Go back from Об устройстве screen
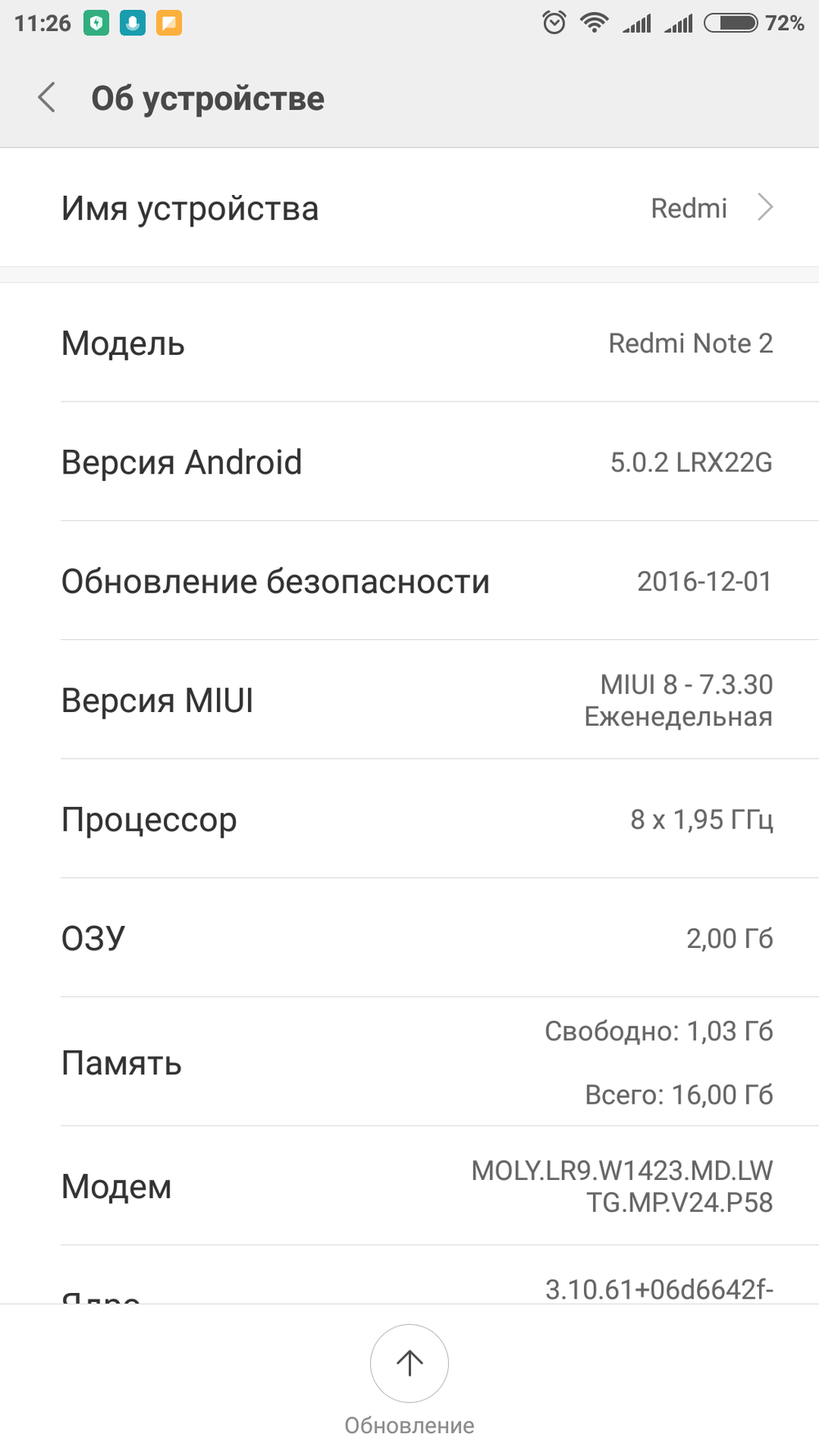 coord(48,98)
